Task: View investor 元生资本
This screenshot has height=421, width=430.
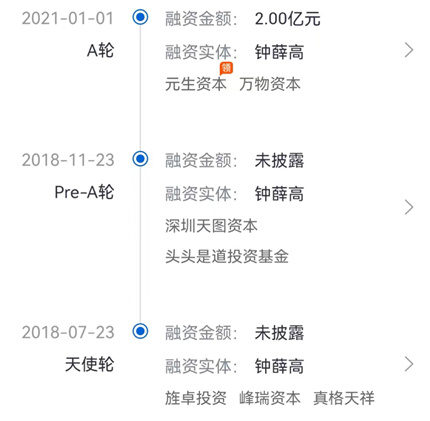Action: 196,84
